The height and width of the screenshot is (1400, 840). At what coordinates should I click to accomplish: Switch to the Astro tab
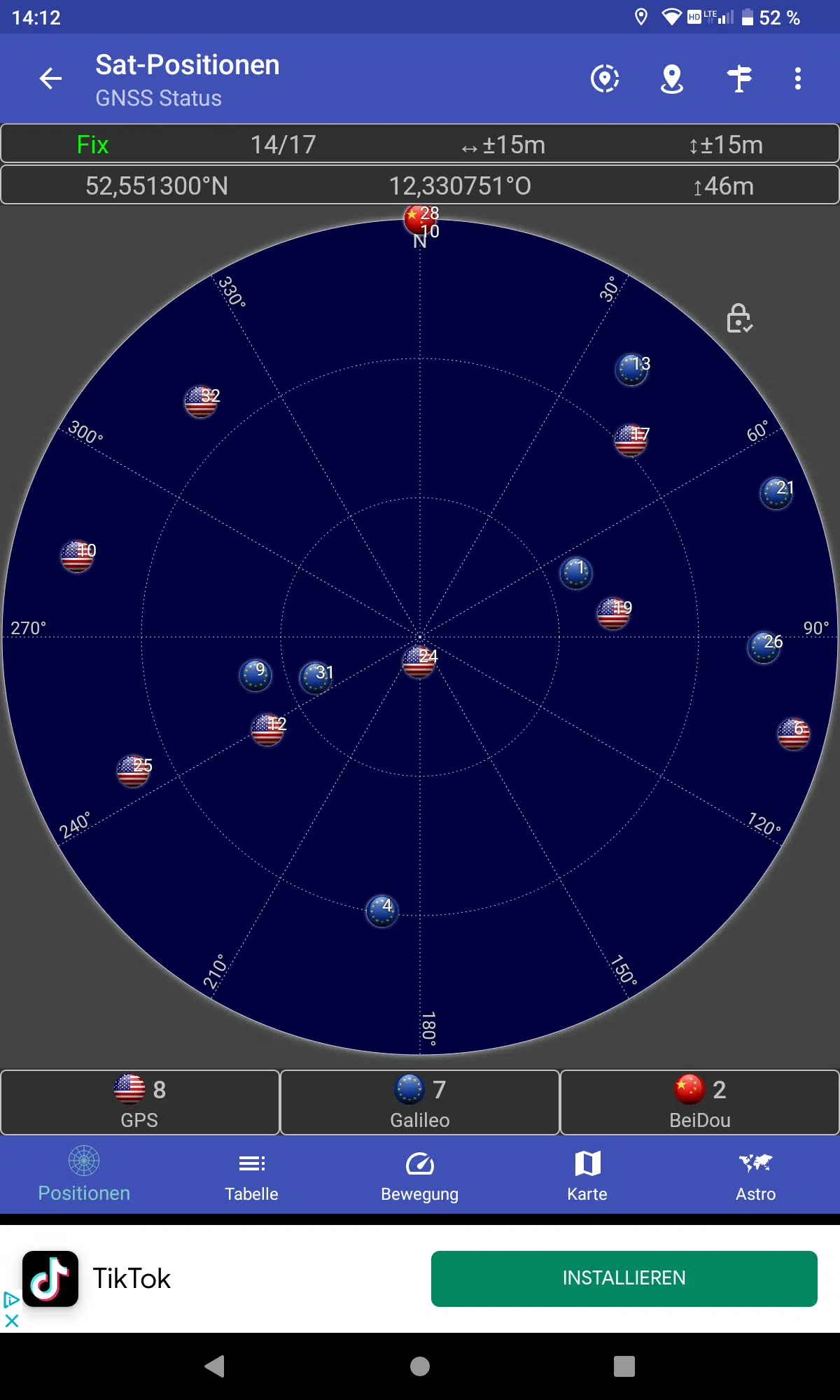tap(756, 1176)
